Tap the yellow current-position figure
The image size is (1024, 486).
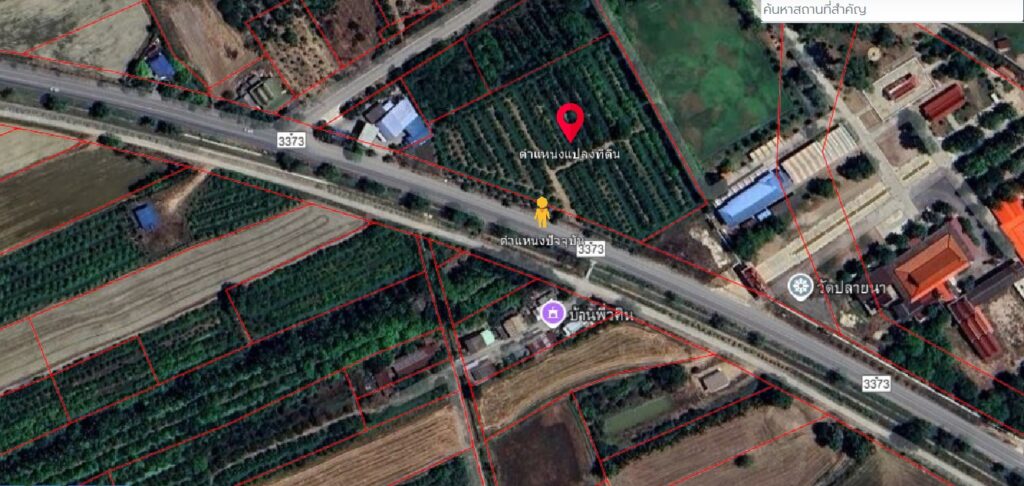coord(542,212)
